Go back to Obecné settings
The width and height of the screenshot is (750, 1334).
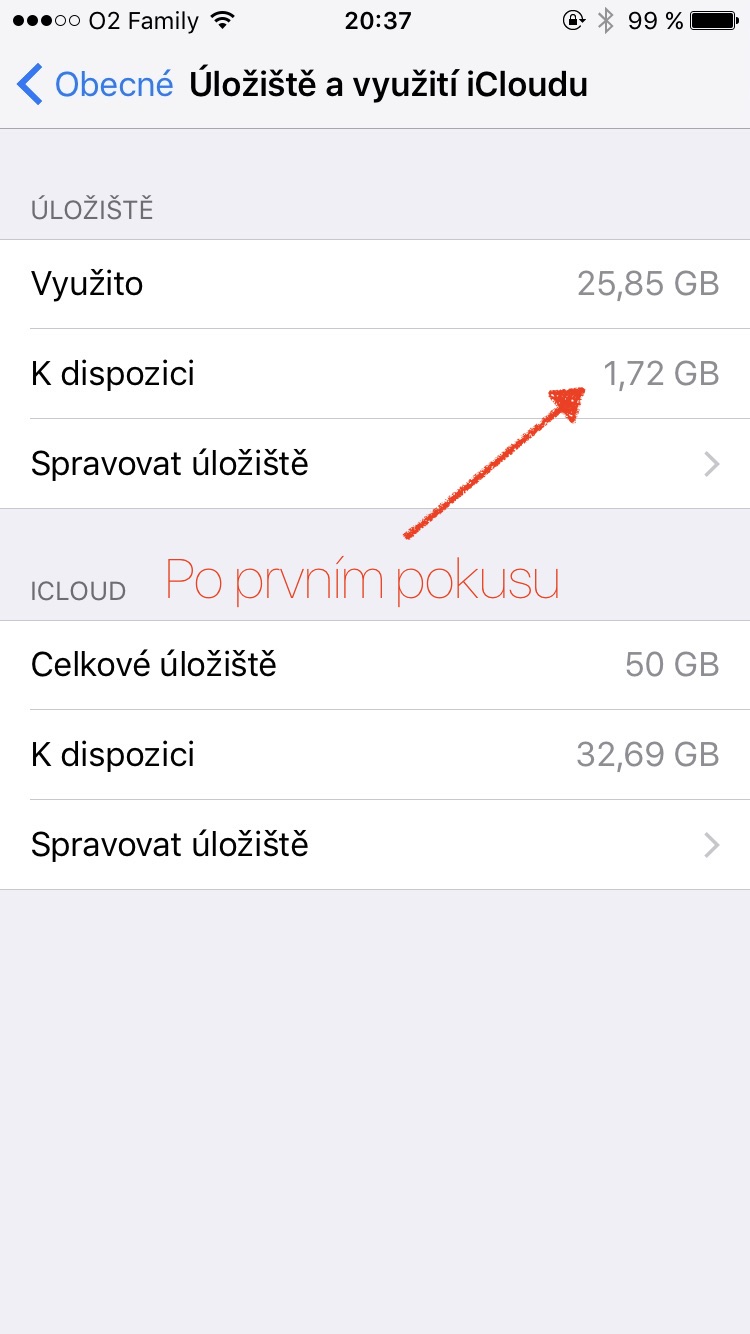click(x=95, y=85)
